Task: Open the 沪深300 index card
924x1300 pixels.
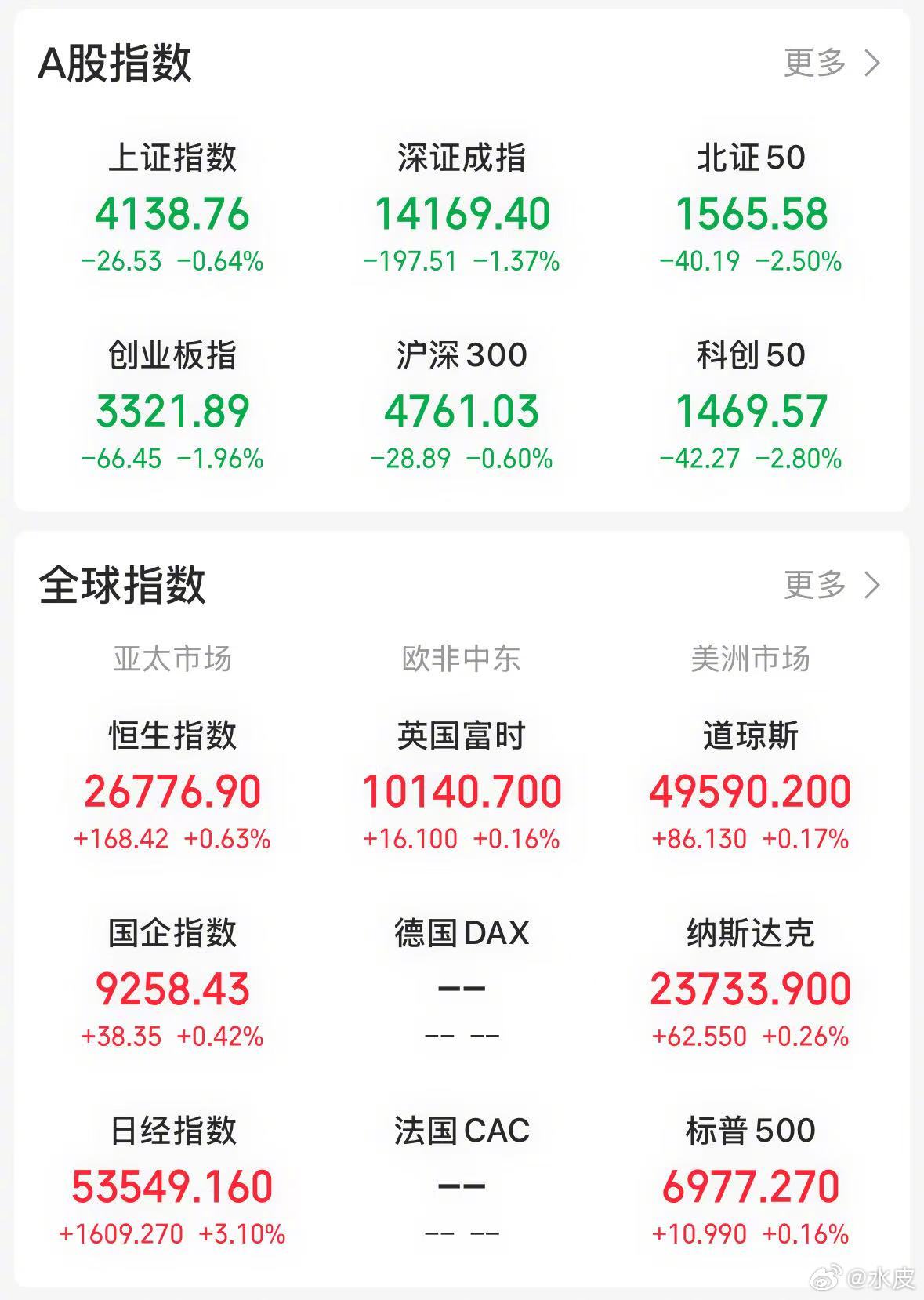Action: point(462,405)
